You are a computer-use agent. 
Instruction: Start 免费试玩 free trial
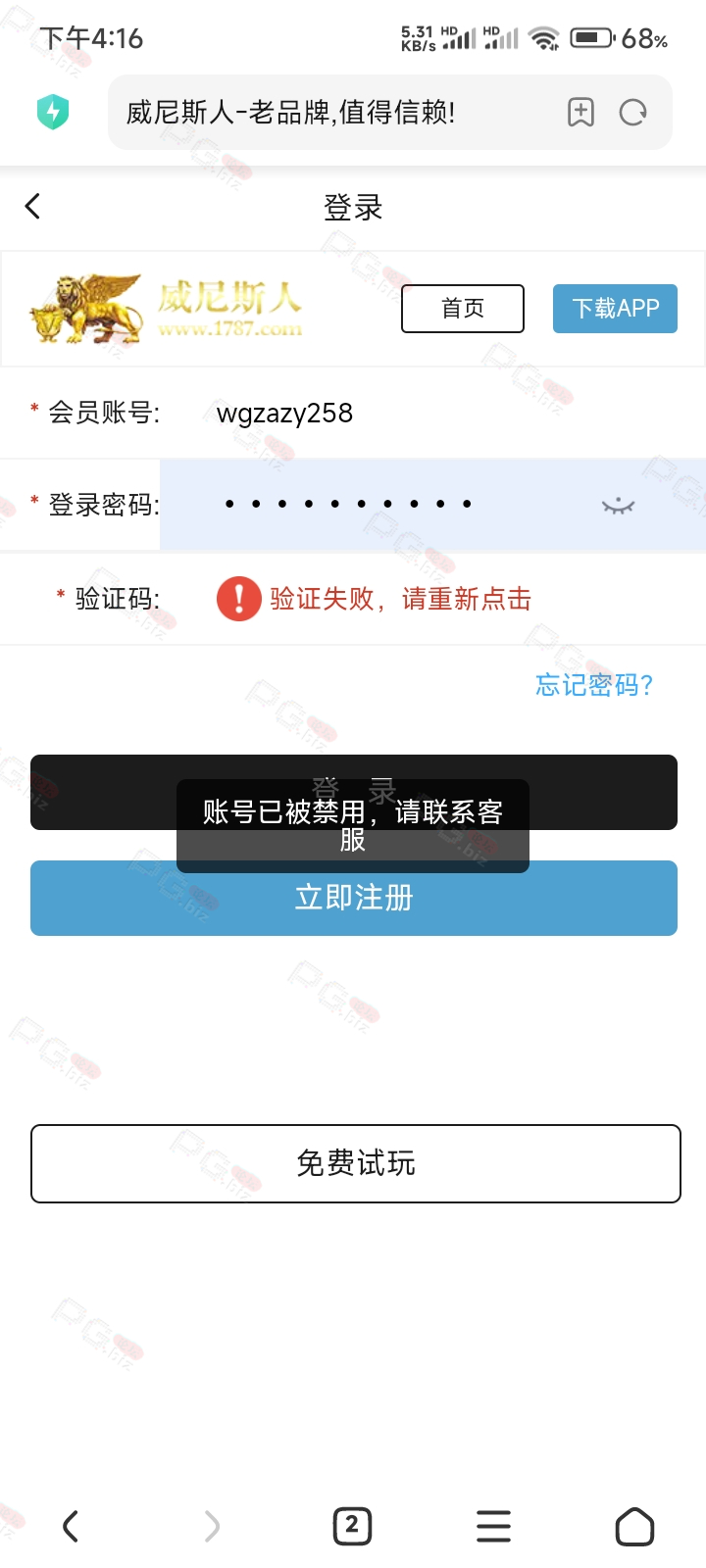point(355,1163)
